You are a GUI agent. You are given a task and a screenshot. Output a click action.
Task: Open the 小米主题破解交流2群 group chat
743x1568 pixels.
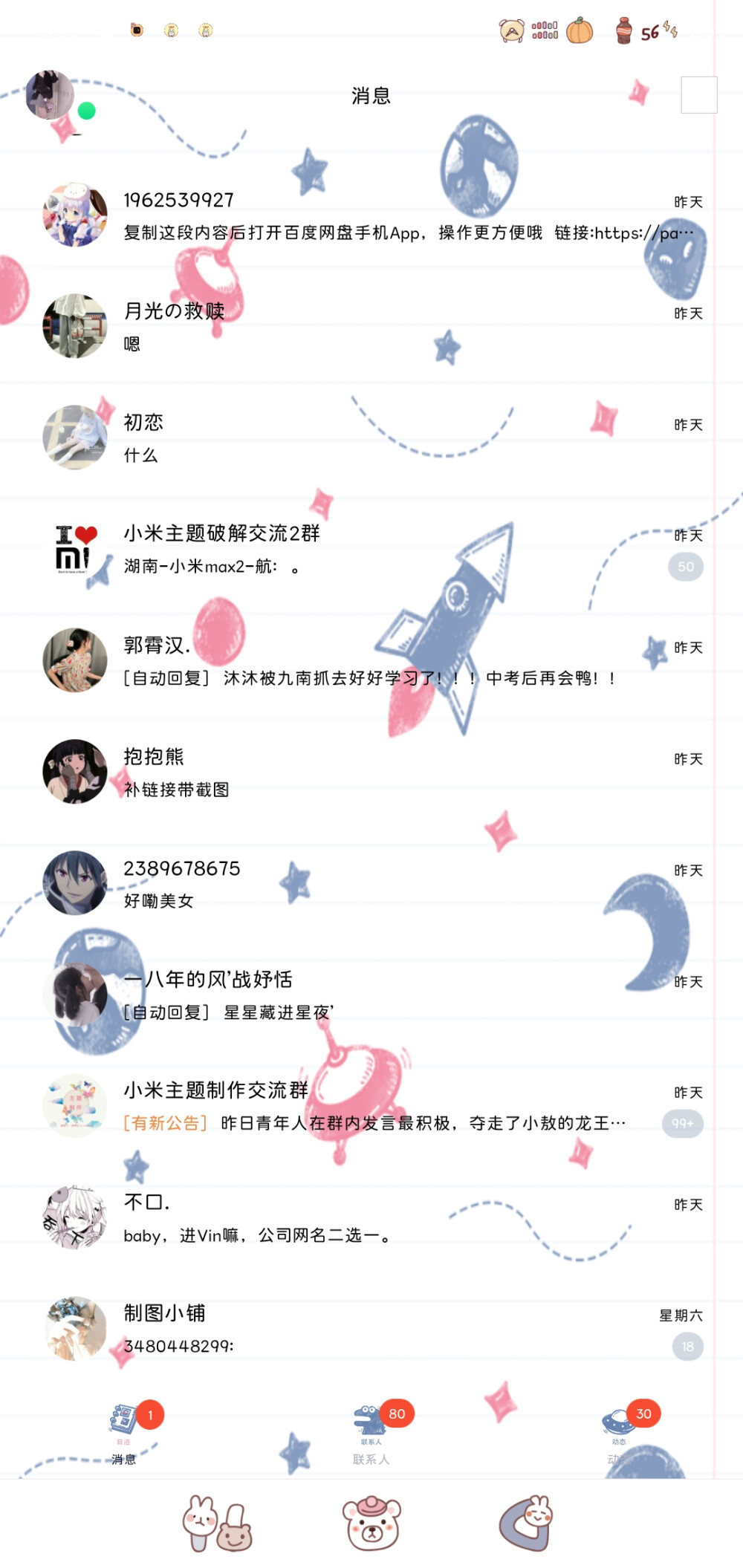click(x=371, y=550)
